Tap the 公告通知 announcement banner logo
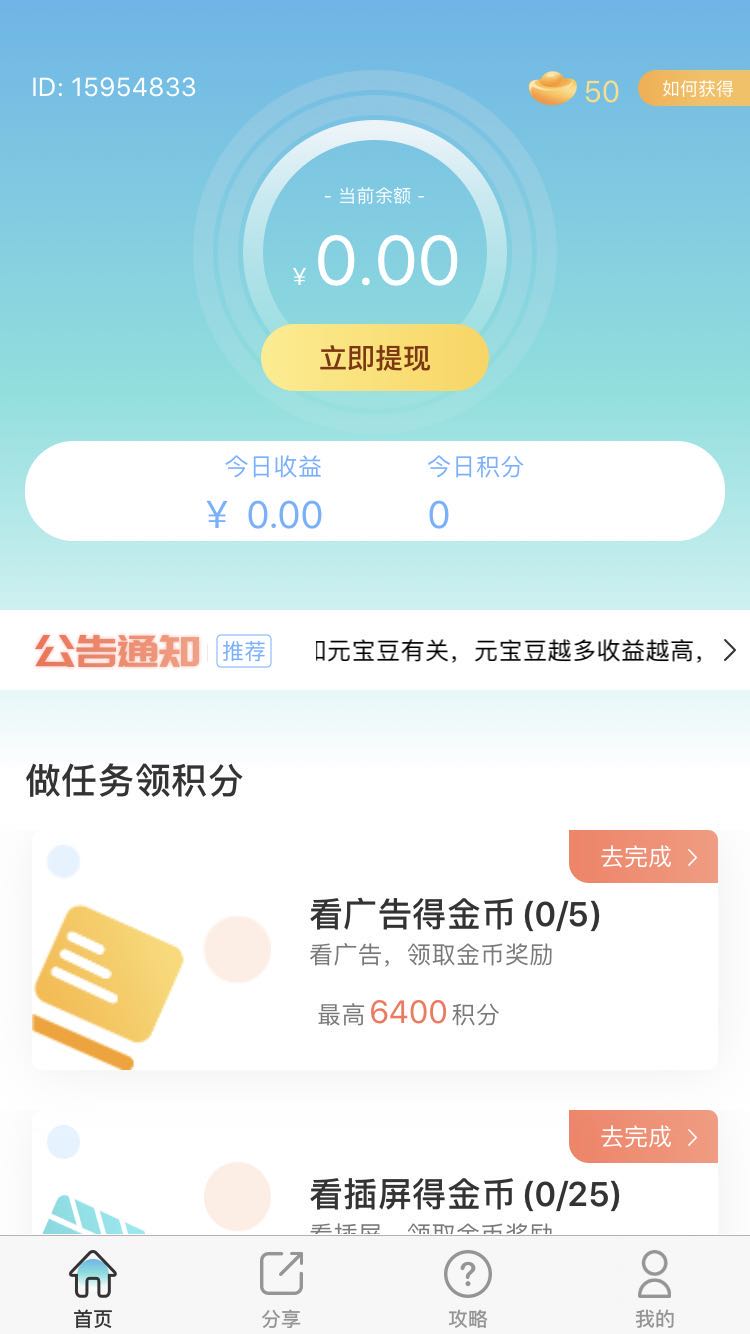 [x=115, y=648]
